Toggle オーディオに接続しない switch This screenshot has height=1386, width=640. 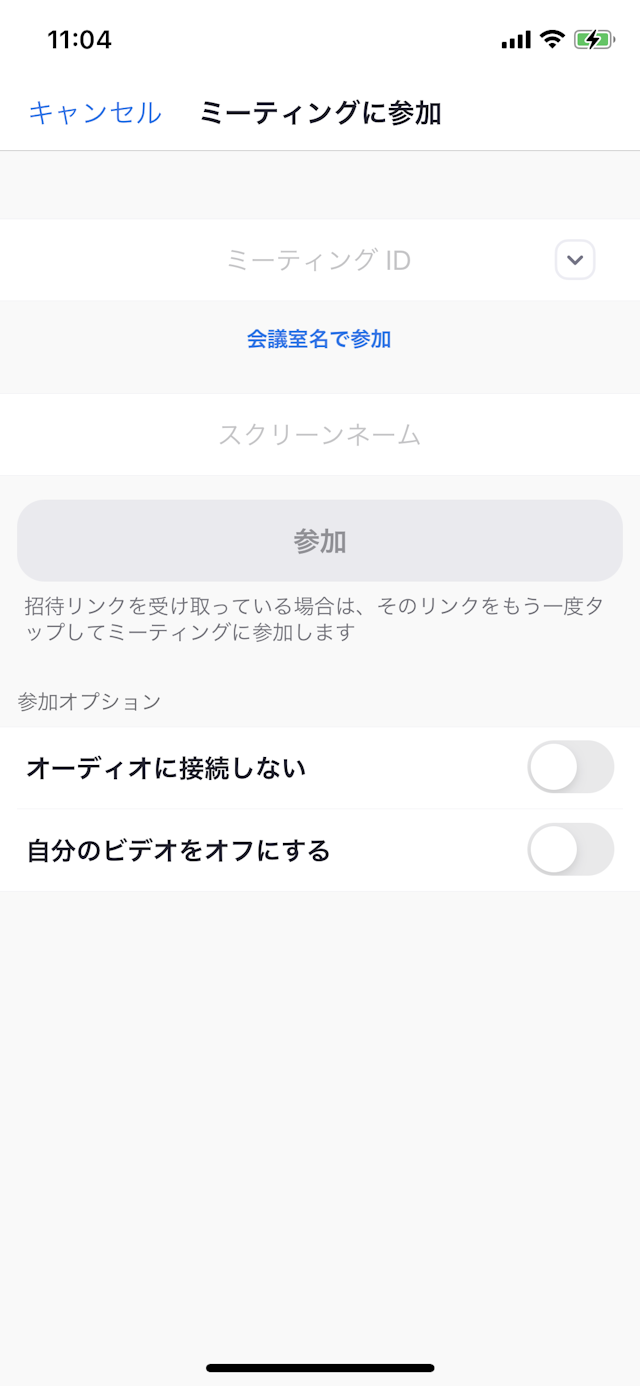point(570,767)
